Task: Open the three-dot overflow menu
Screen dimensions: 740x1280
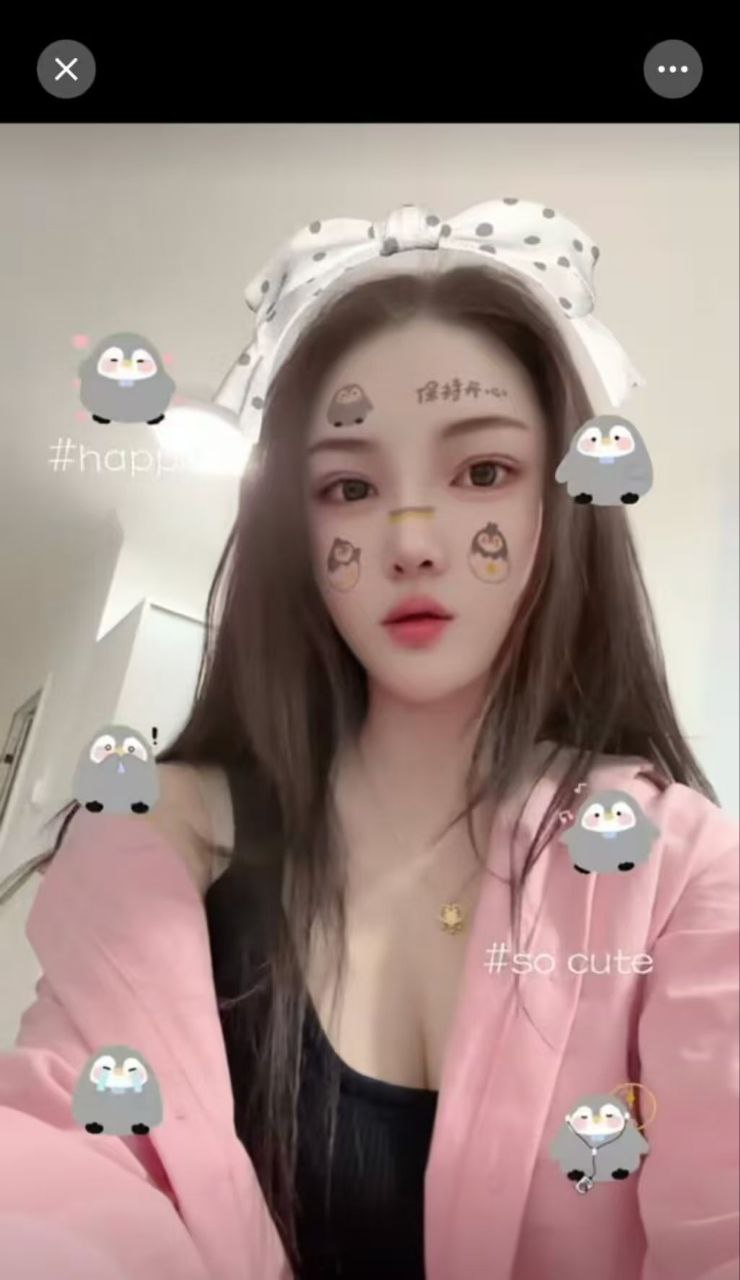Action: [672, 69]
